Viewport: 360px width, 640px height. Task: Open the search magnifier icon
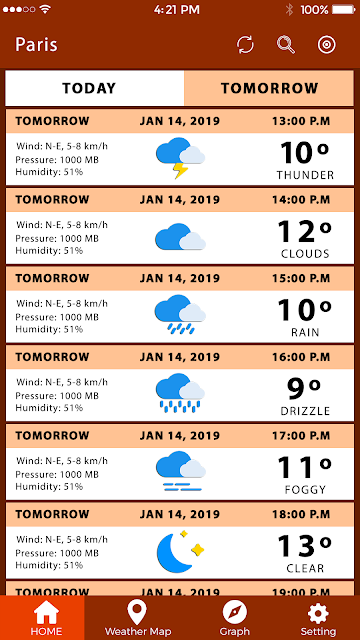(x=286, y=44)
